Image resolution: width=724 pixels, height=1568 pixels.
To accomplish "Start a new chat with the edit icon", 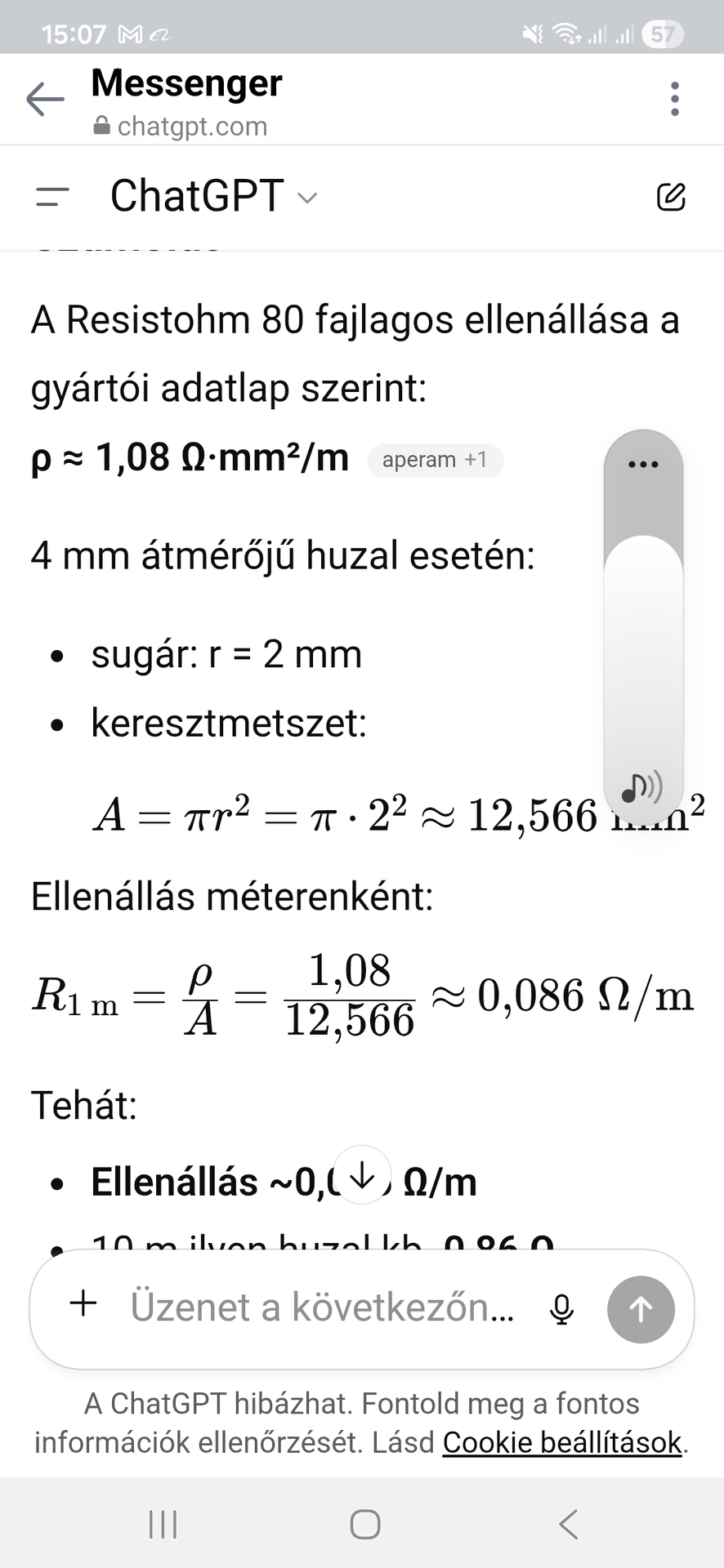I will click(x=671, y=197).
